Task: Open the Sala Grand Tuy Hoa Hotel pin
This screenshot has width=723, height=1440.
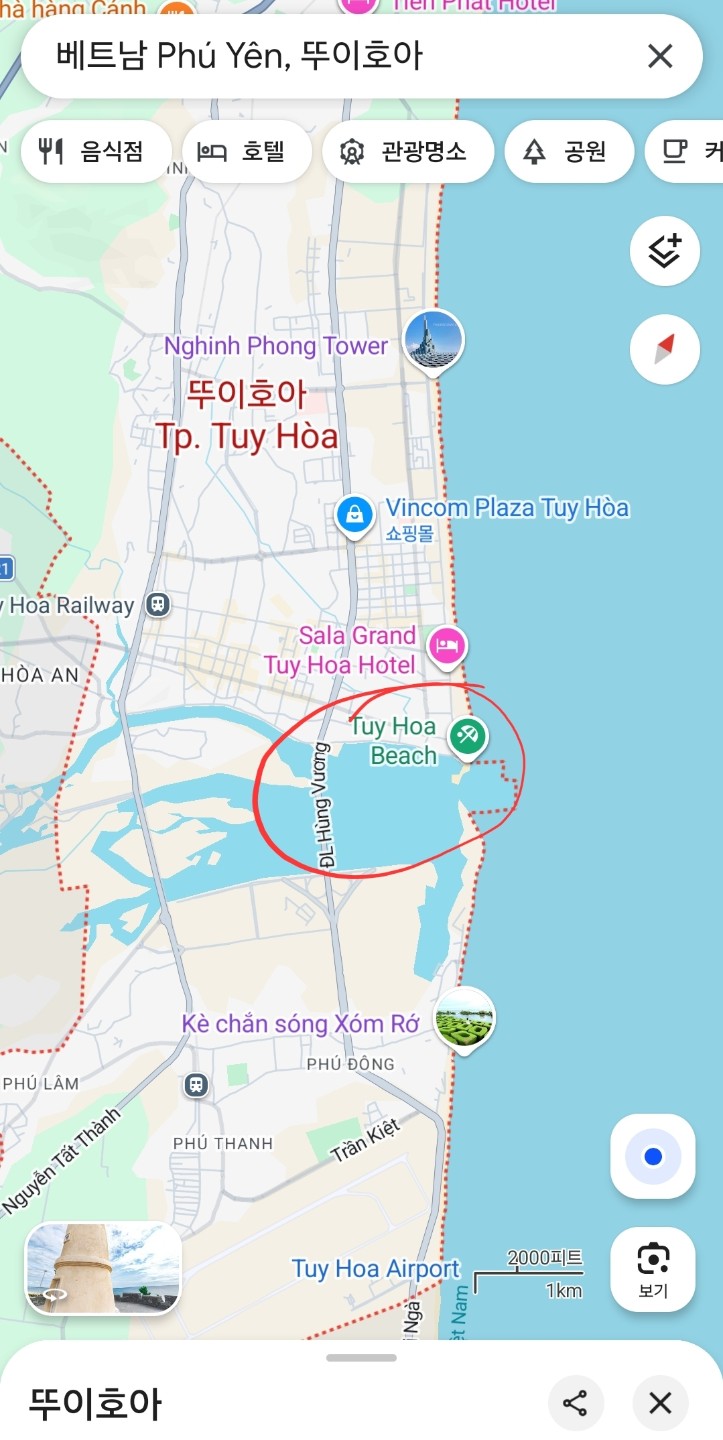Action: click(x=446, y=645)
